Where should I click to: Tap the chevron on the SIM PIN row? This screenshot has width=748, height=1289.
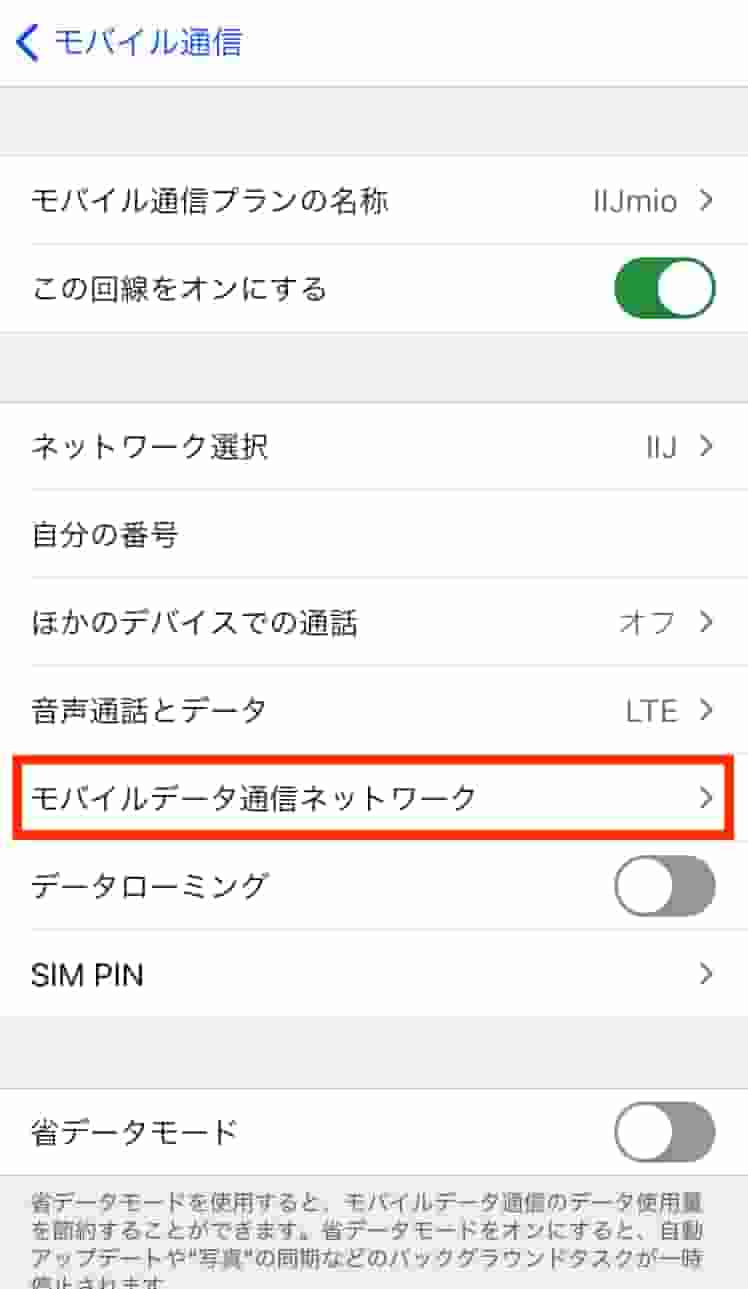[706, 974]
